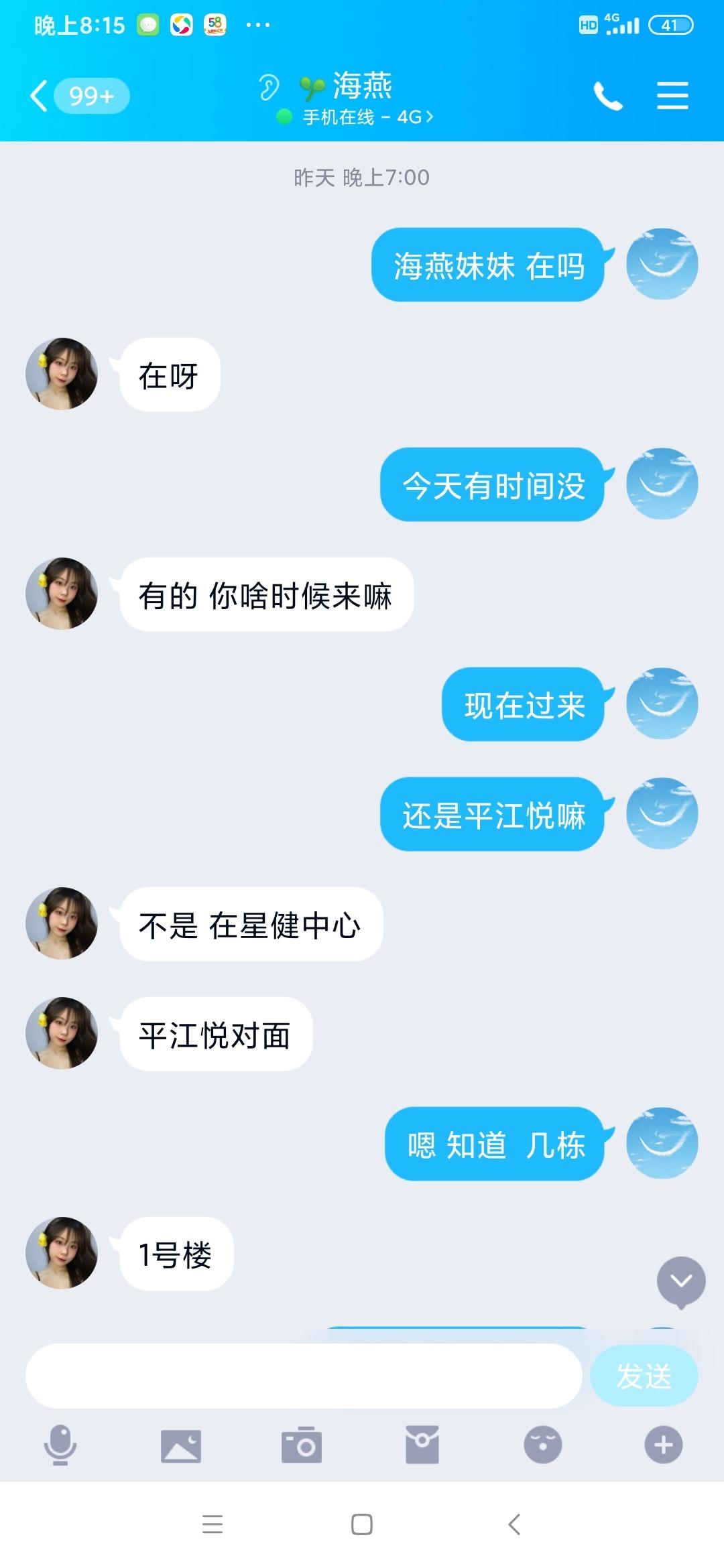Viewport: 724px width, 1568px height.
Task: Open the emoji panel
Action: click(x=542, y=1445)
